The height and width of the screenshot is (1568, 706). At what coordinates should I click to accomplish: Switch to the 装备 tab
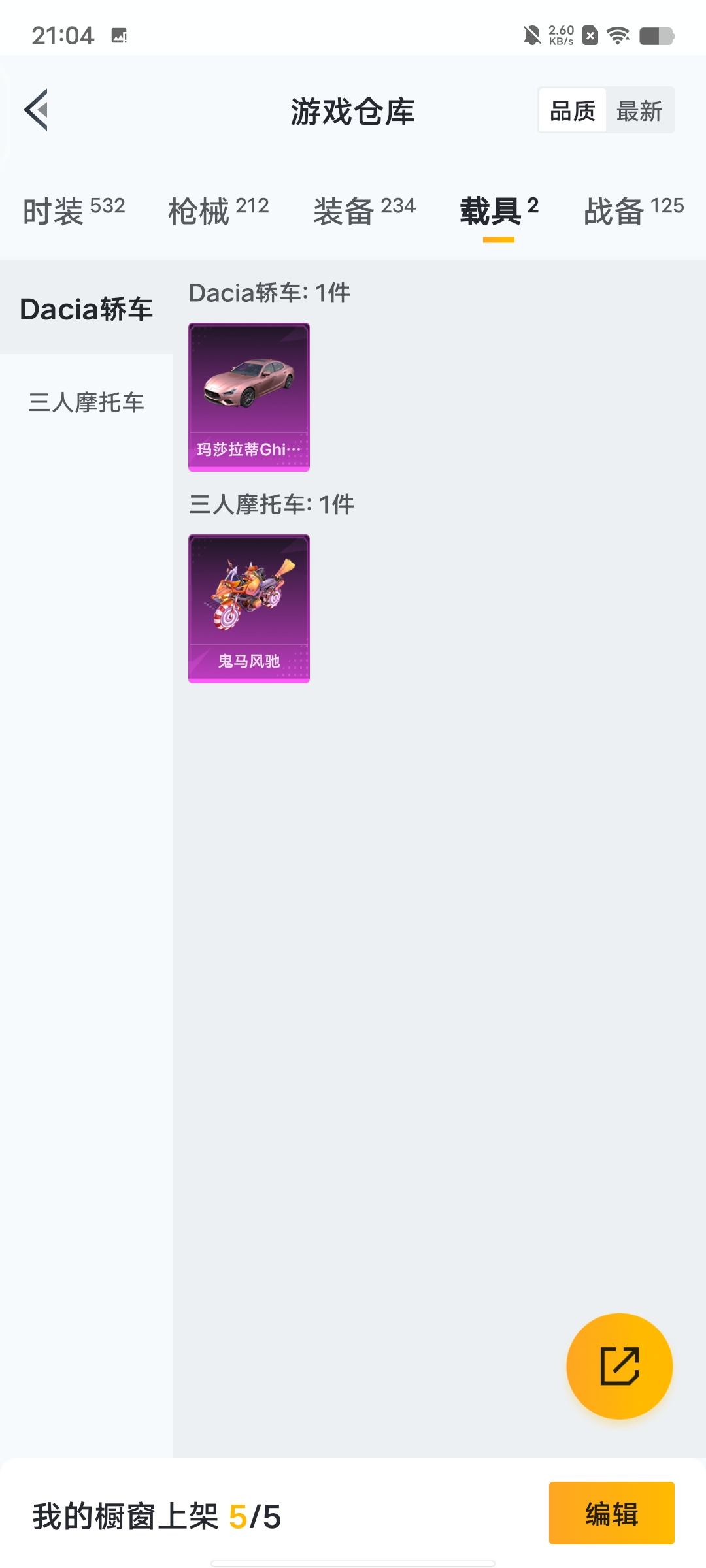pos(364,210)
